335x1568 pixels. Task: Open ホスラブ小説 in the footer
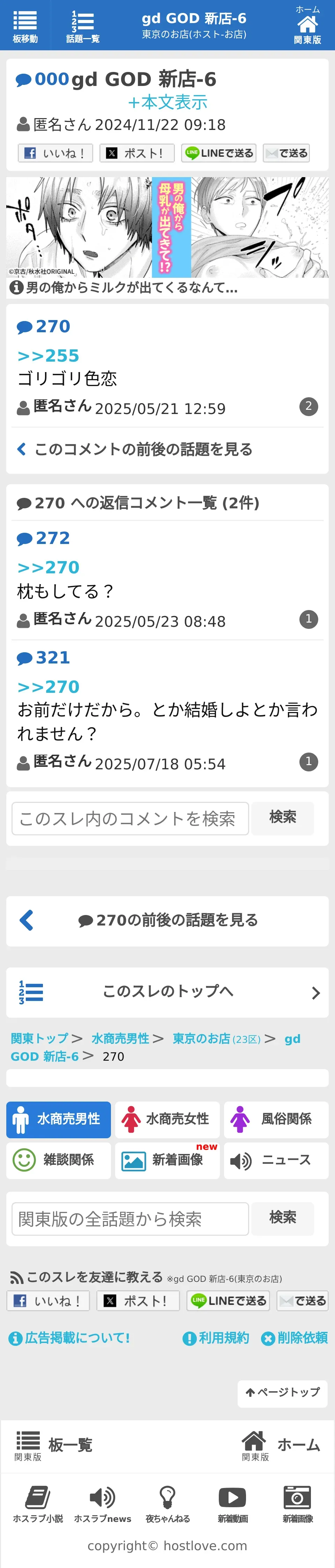38,1503
